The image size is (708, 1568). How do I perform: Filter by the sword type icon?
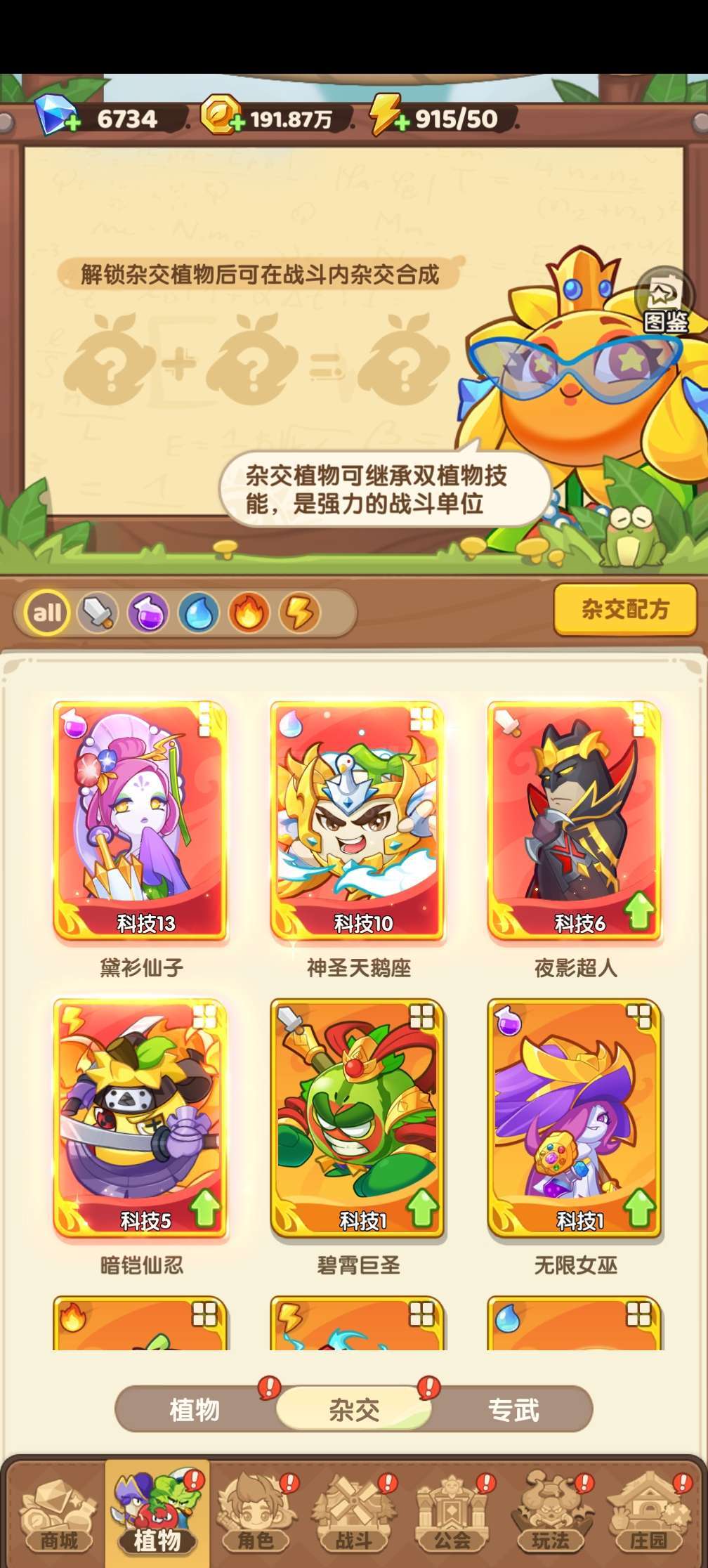point(98,613)
